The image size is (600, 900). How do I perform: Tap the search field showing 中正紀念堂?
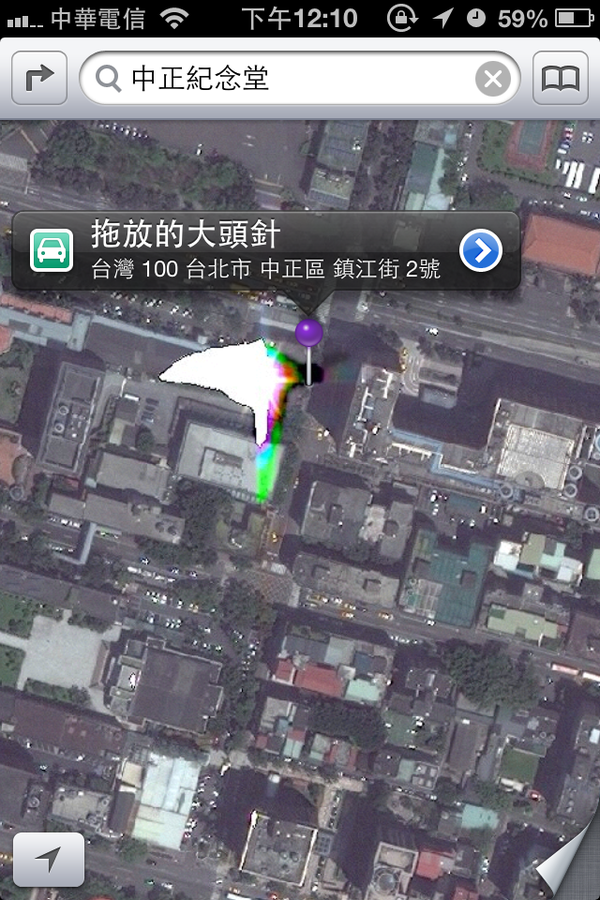290,79
